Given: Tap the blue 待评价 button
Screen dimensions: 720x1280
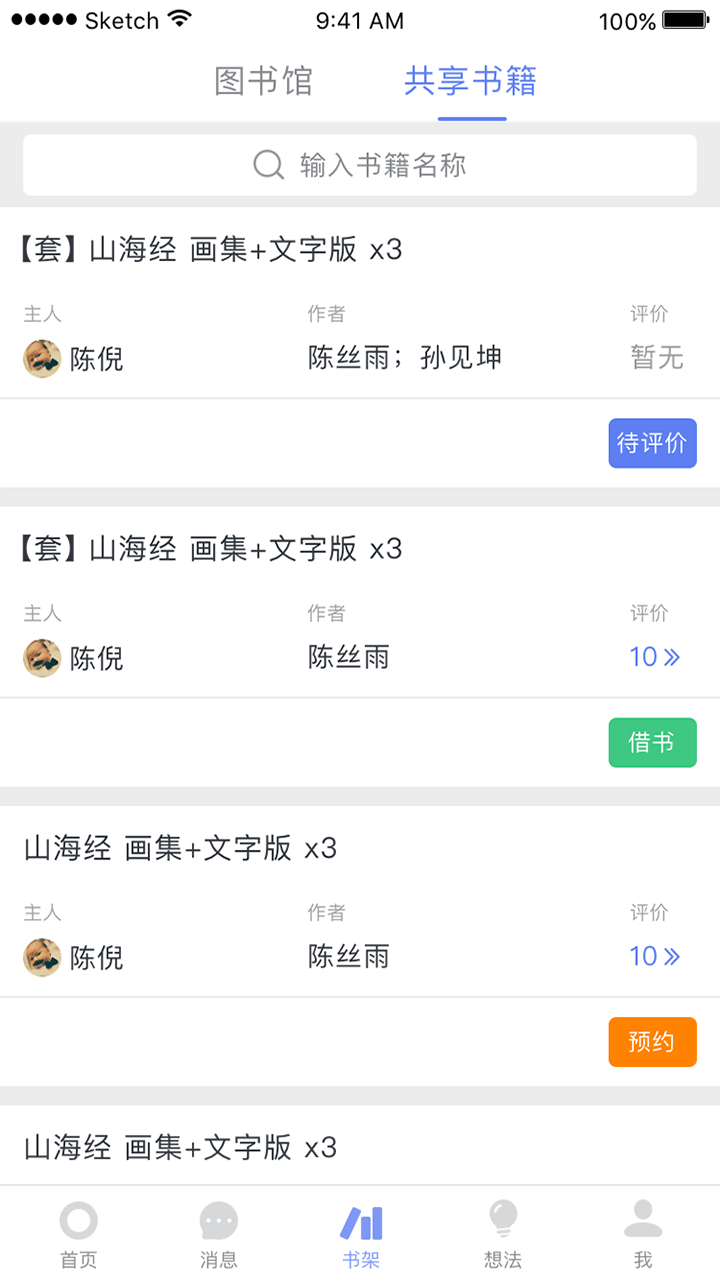Looking at the screenshot, I should [x=652, y=443].
